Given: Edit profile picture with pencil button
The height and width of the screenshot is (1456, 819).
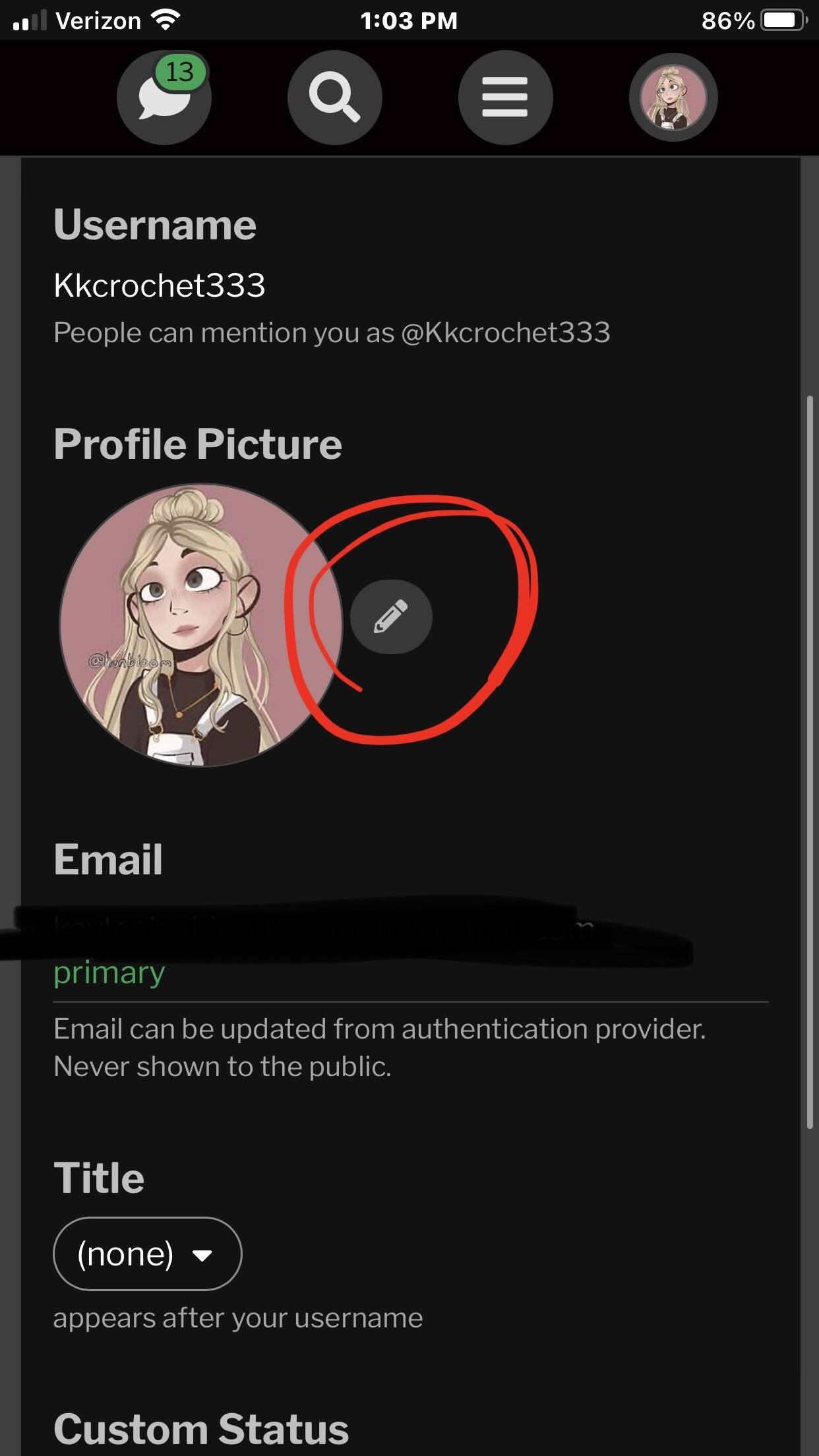Looking at the screenshot, I should (x=391, y=617).
